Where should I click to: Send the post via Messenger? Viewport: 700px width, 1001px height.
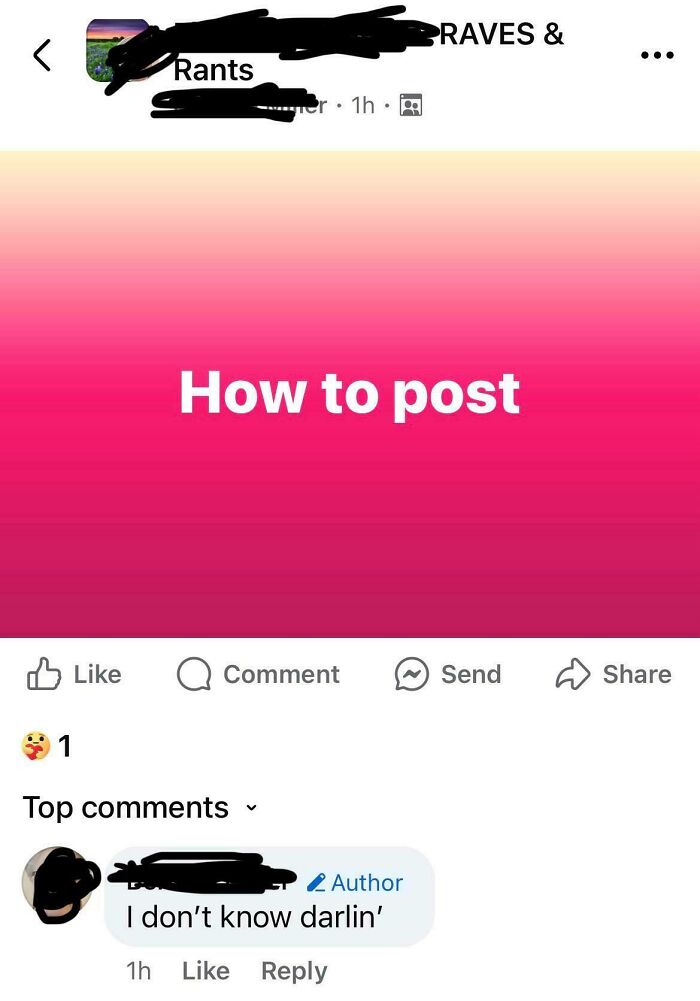pos(448,674)
